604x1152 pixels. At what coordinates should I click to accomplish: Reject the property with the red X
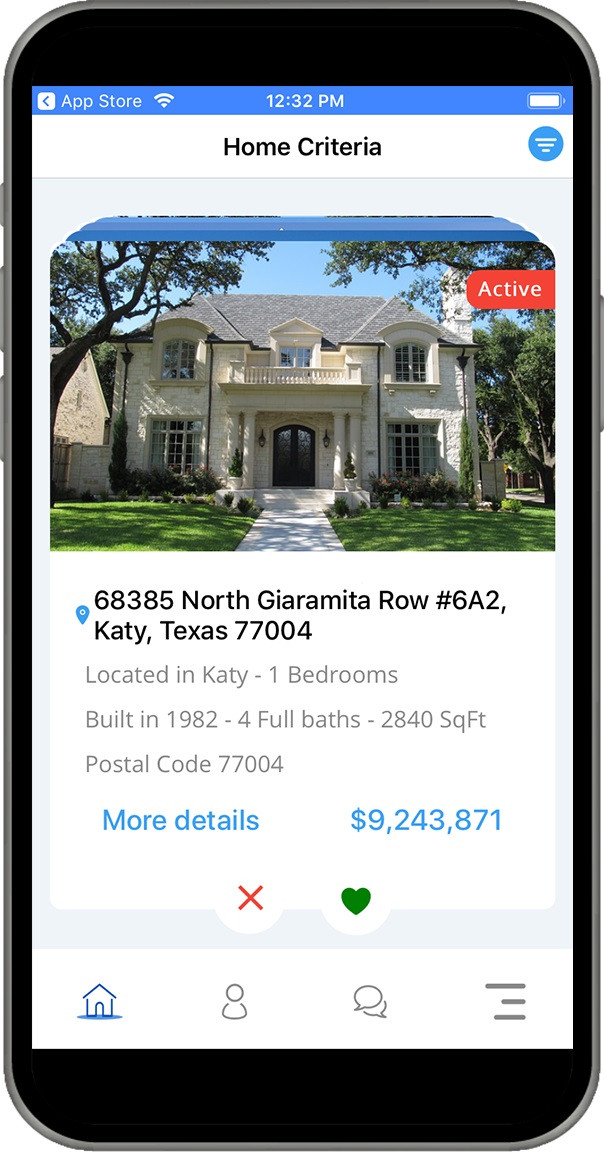[250, 898]
